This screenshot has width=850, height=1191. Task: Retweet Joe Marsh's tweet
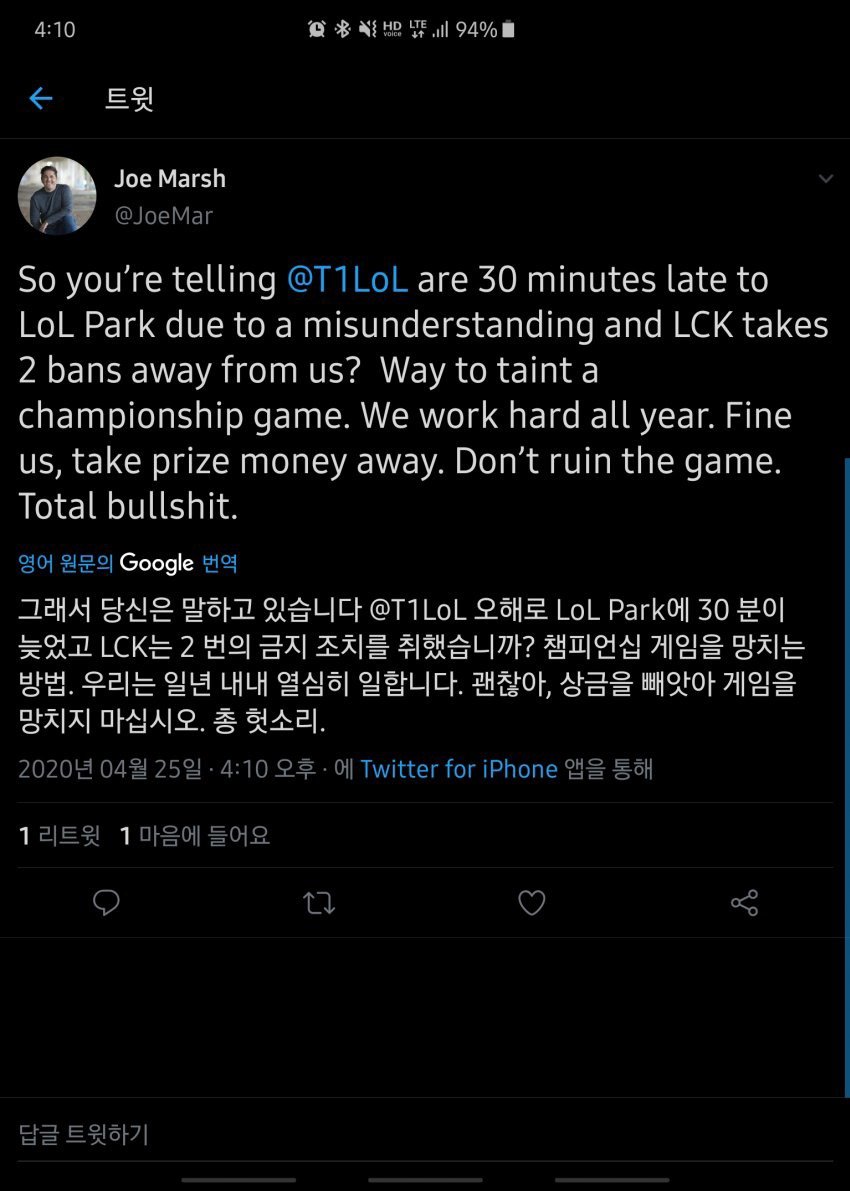coord(319,903)
